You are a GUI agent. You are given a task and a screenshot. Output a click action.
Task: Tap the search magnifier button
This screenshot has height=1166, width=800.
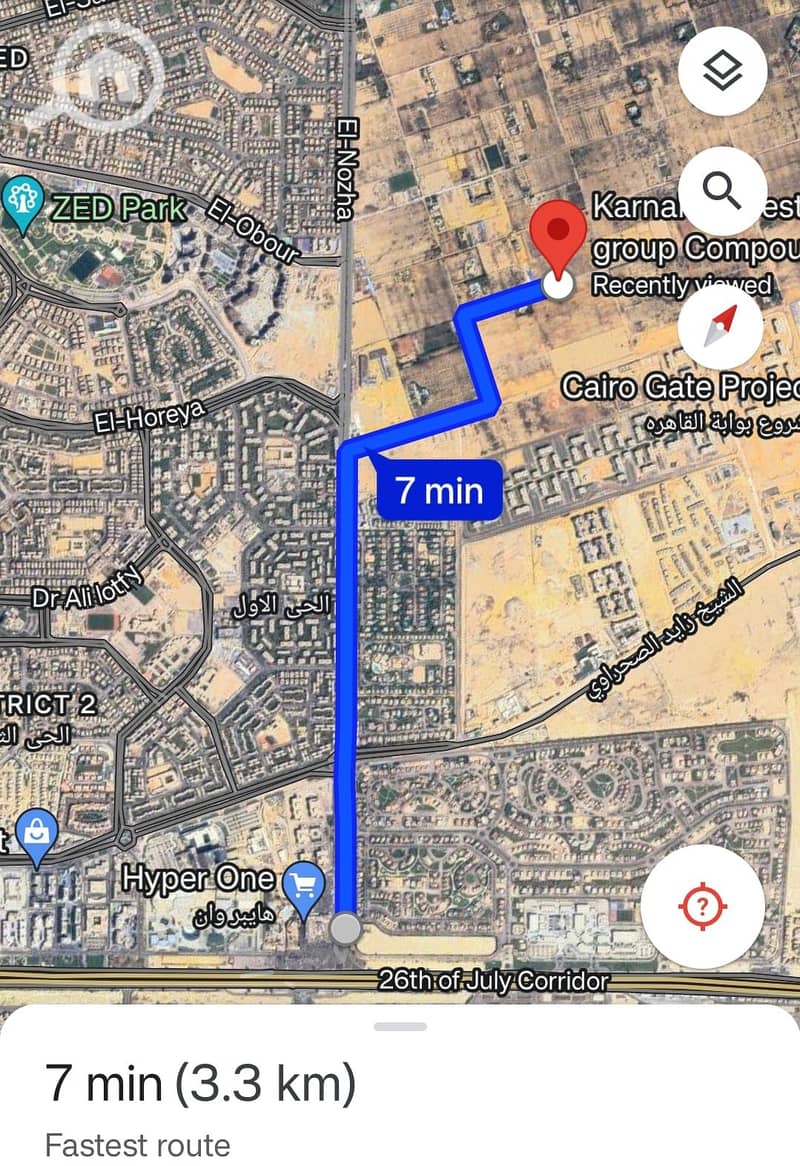click(722, 190)
